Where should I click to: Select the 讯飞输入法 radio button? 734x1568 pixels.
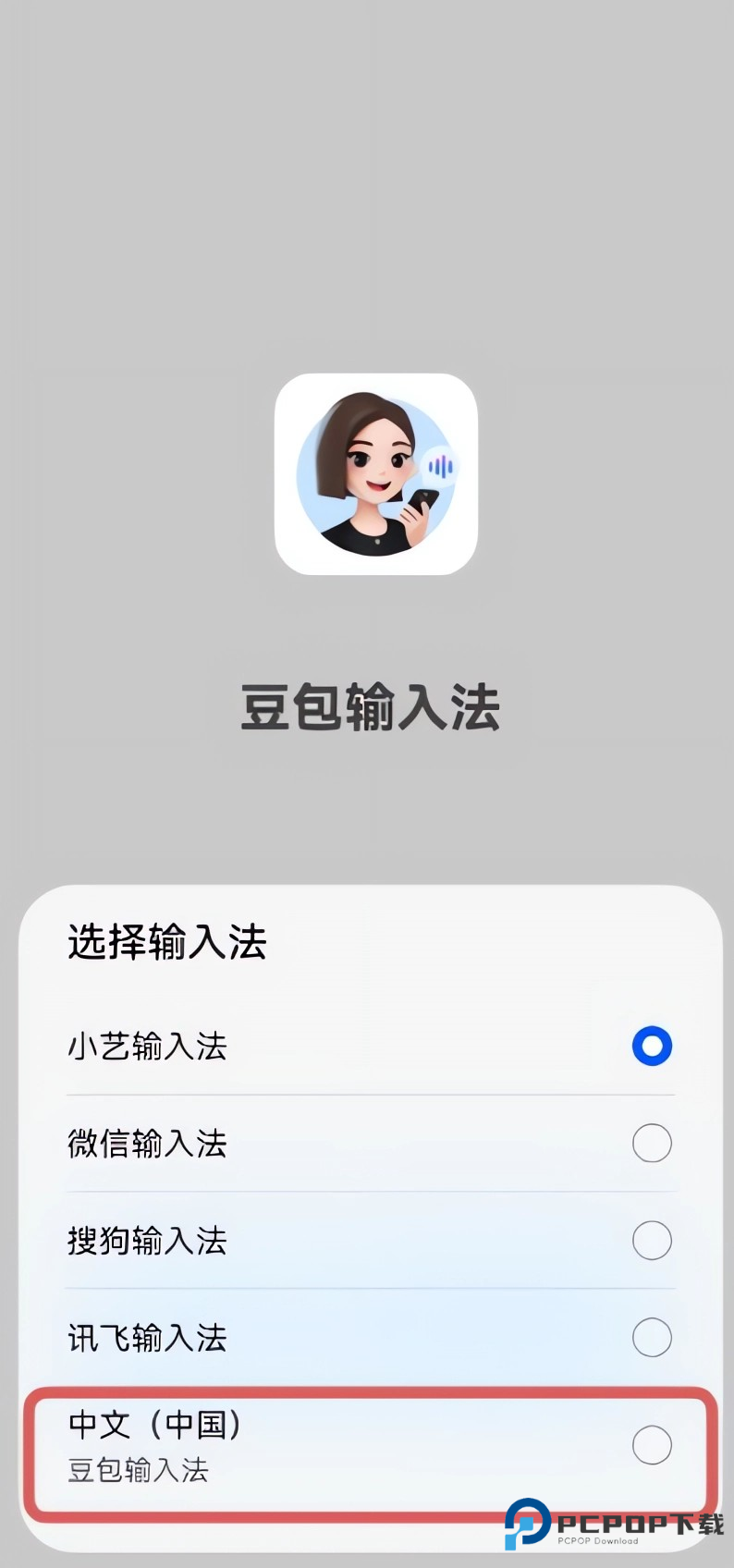tap(653, 1337)
